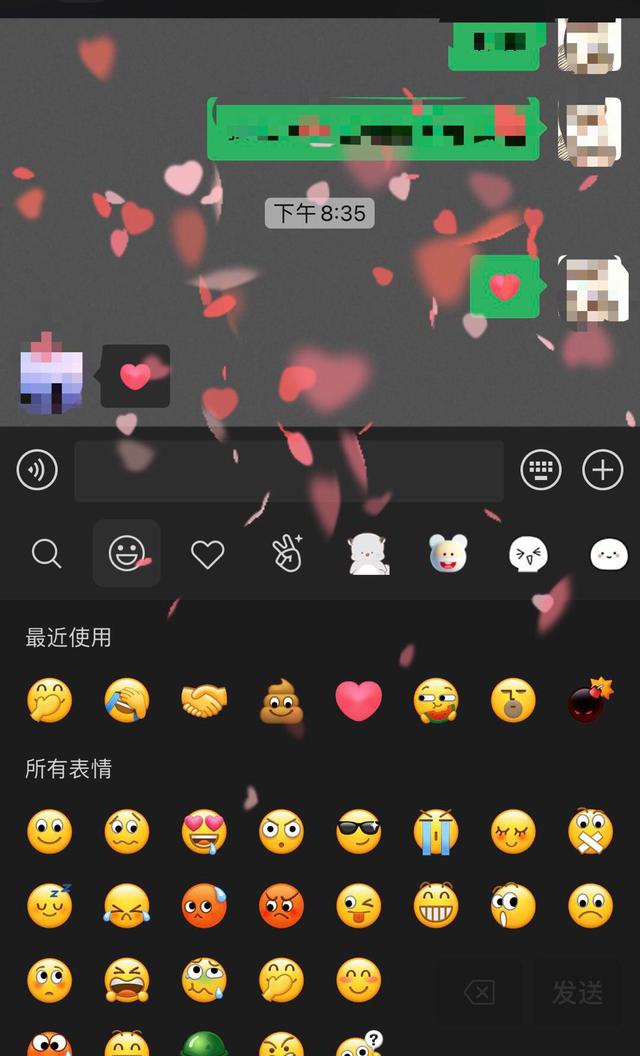Insert the sunglasses cool emoji
Viewport: 640px width, 1056px height.
click(x=358, y=832)
